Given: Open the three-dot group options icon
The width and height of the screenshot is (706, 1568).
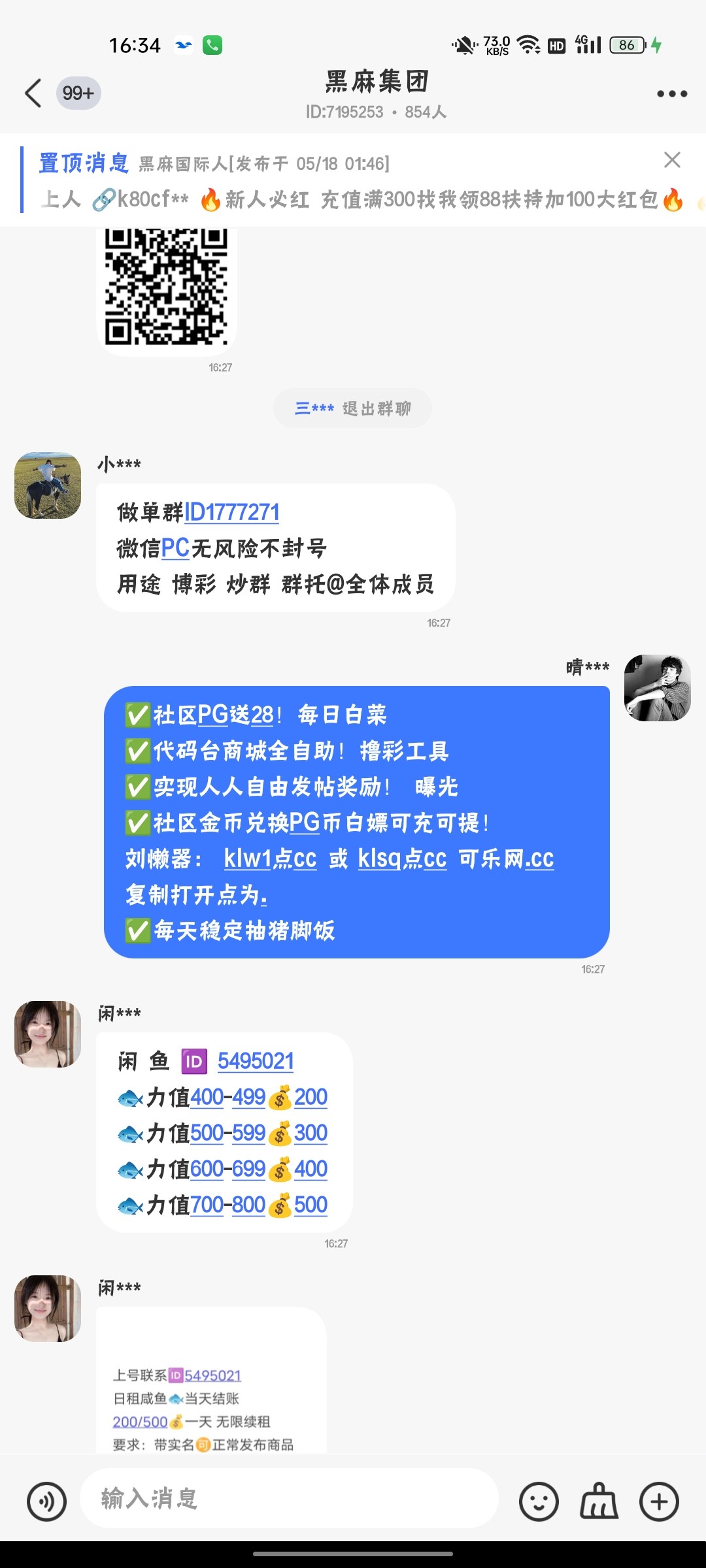Looking at the screenshot, I should (x=671, y=93).
